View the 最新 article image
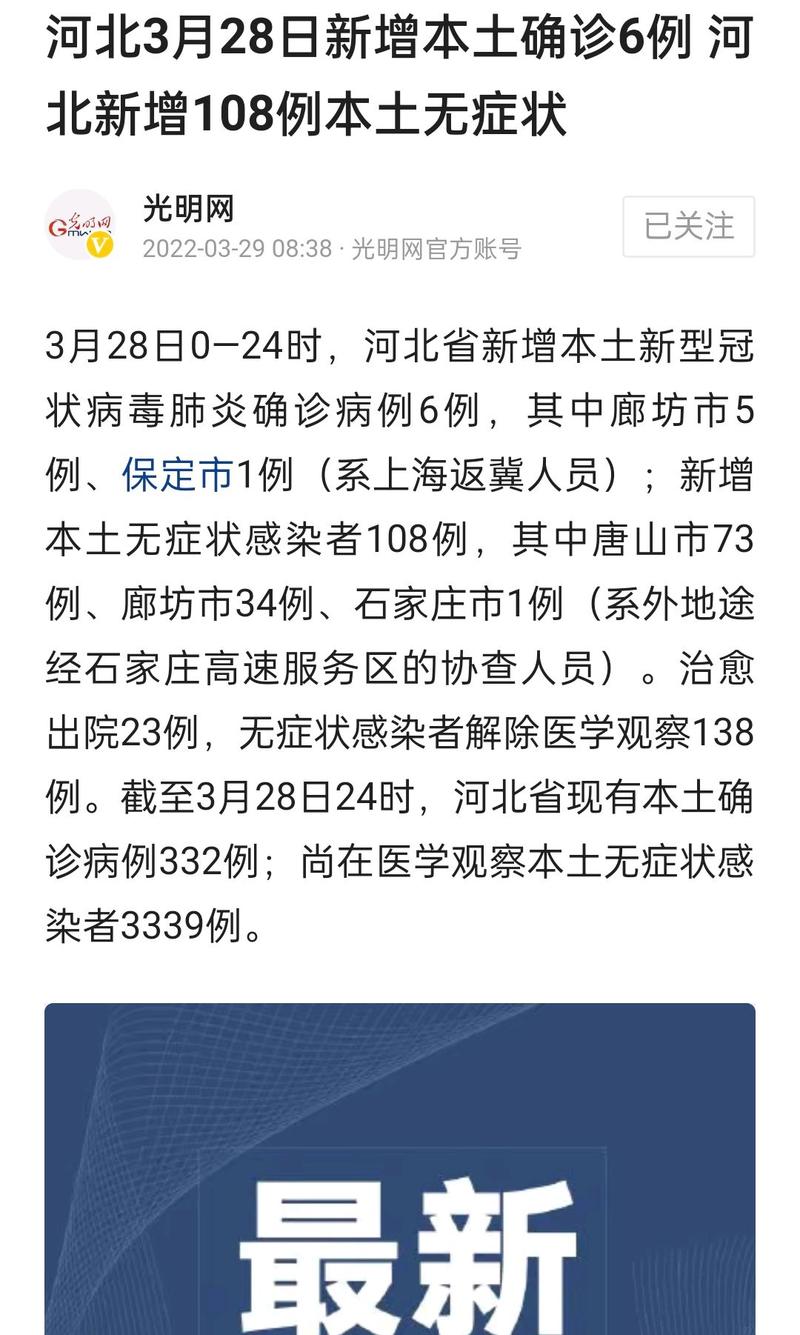 (400, 1168)
